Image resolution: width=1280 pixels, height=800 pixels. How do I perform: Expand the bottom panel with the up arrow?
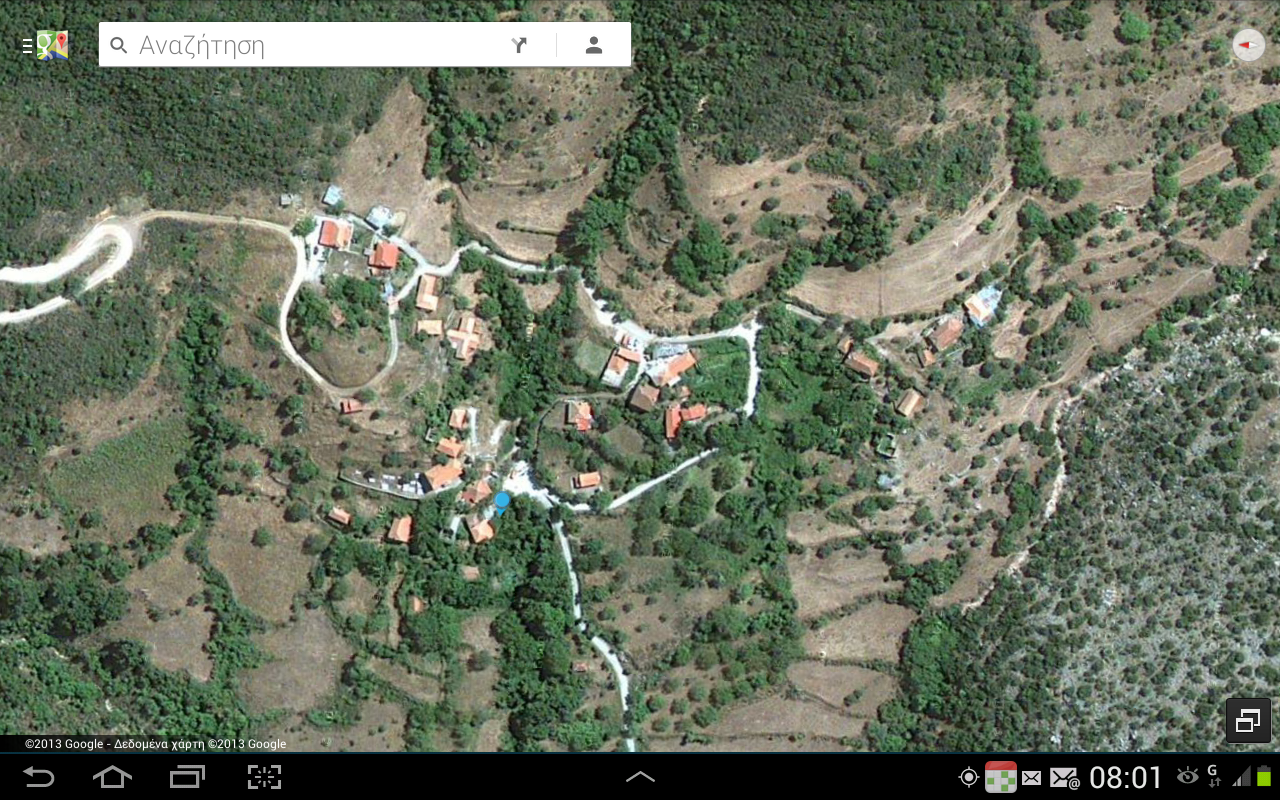click(640, 777)
